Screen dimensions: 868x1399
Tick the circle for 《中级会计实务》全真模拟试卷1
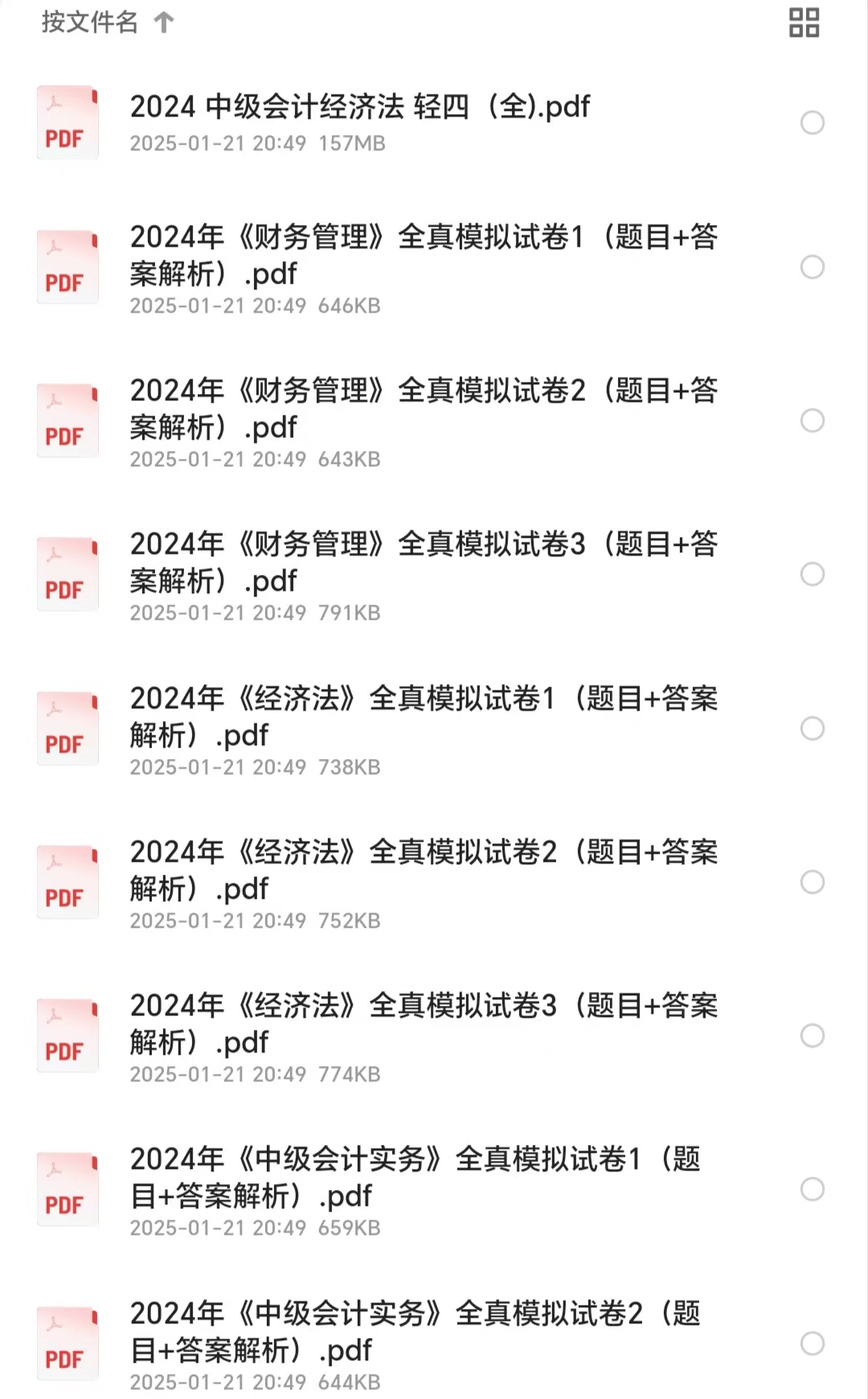[813, 1189]
